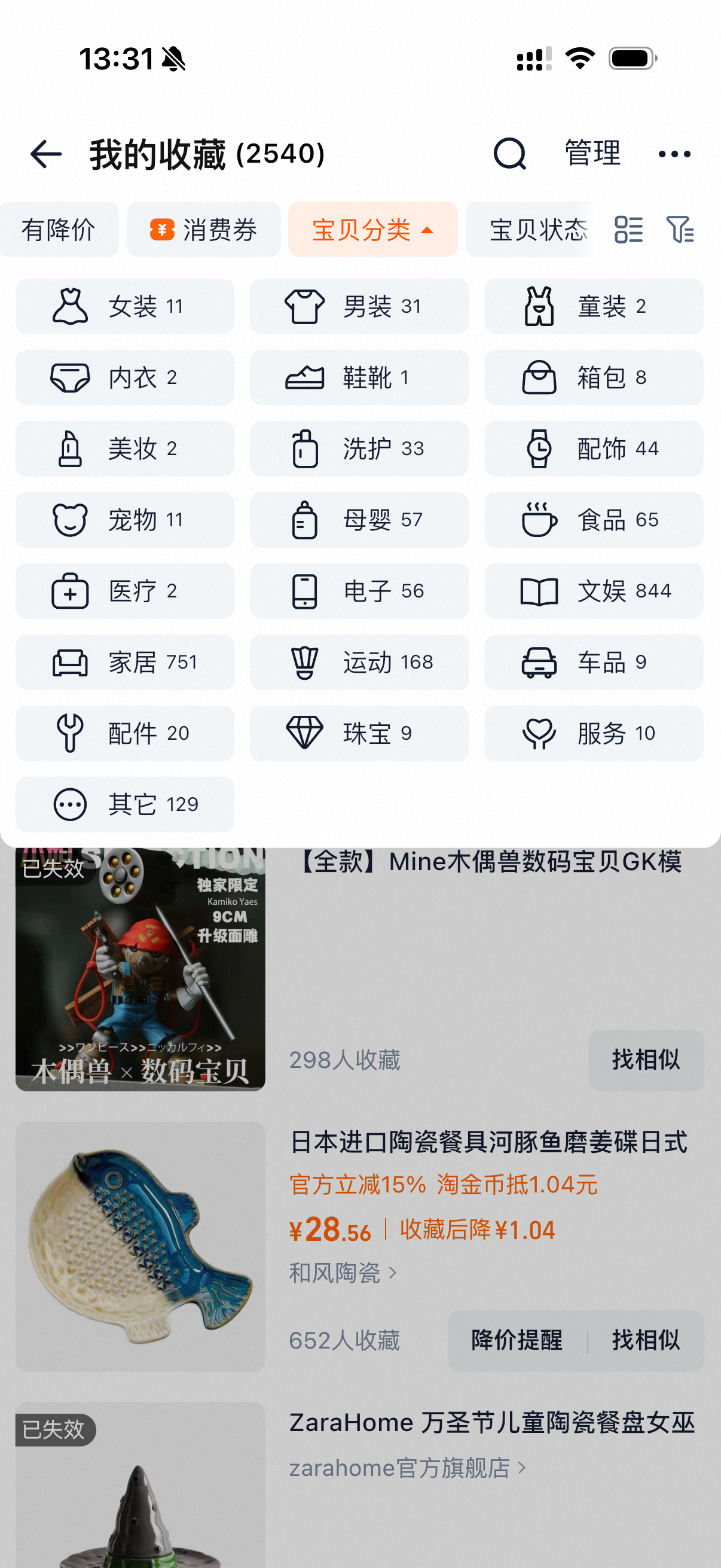
Task: Filter favorites by 食品
Action: pyautogui.click(x=593, y=520)
